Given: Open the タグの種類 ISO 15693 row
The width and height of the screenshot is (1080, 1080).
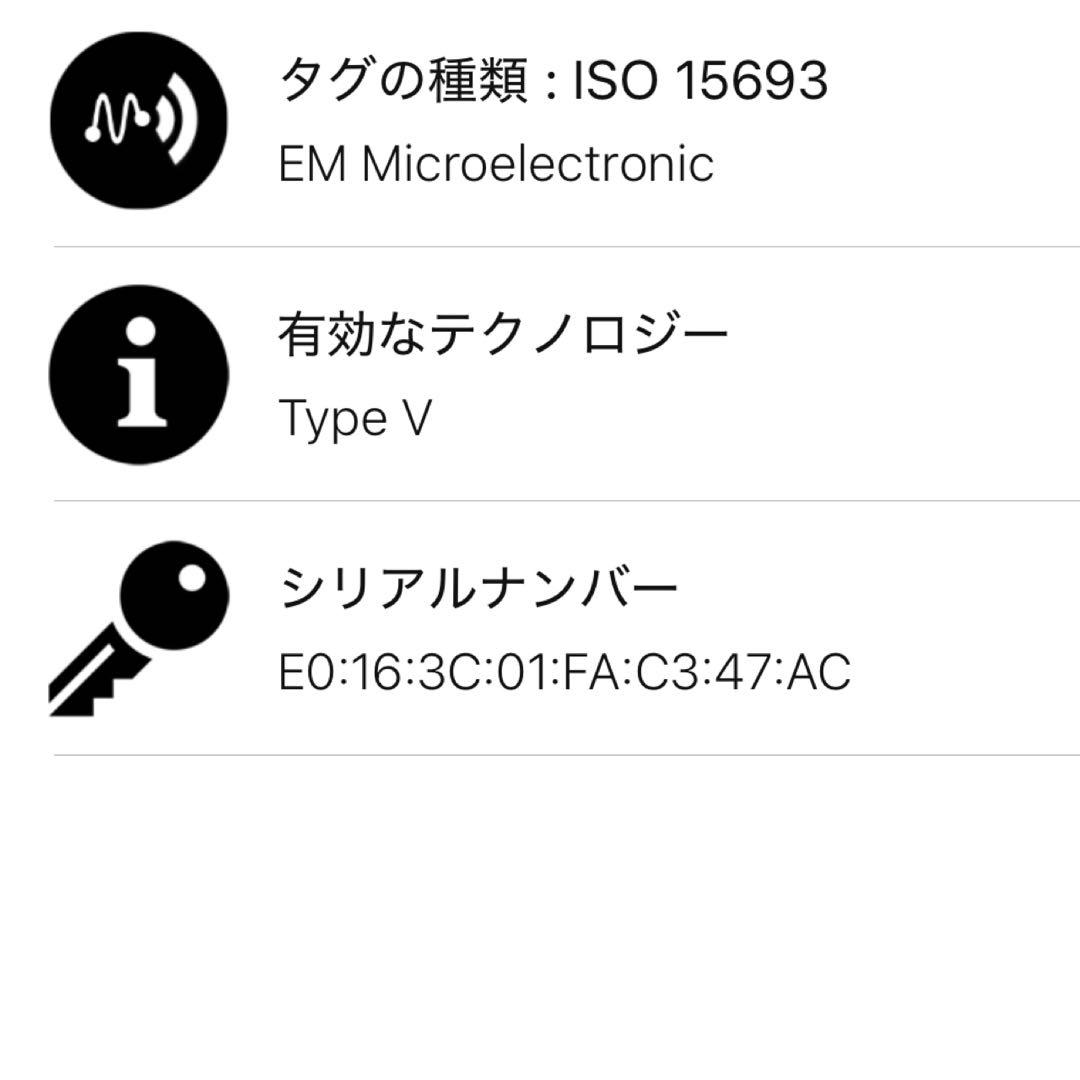Looking at the screenshot, I should coord(552,120).
